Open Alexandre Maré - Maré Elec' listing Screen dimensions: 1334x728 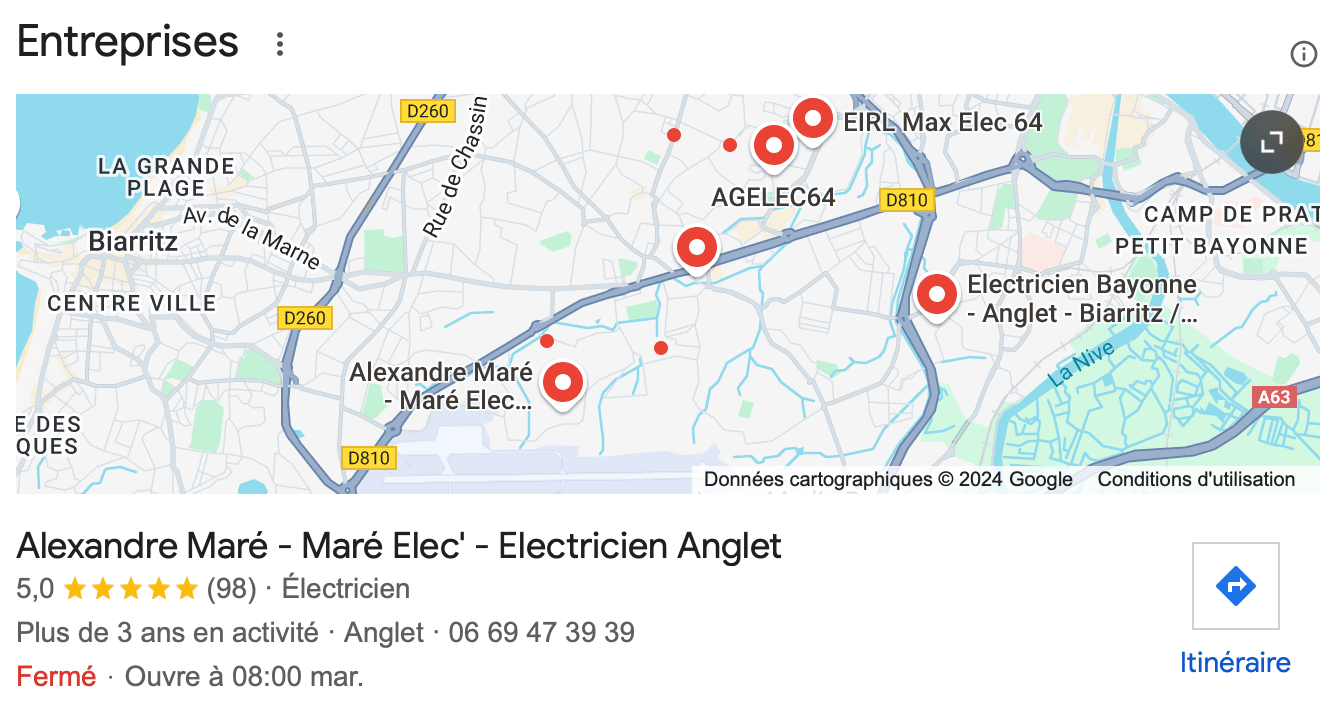click(x=399, y=547)
